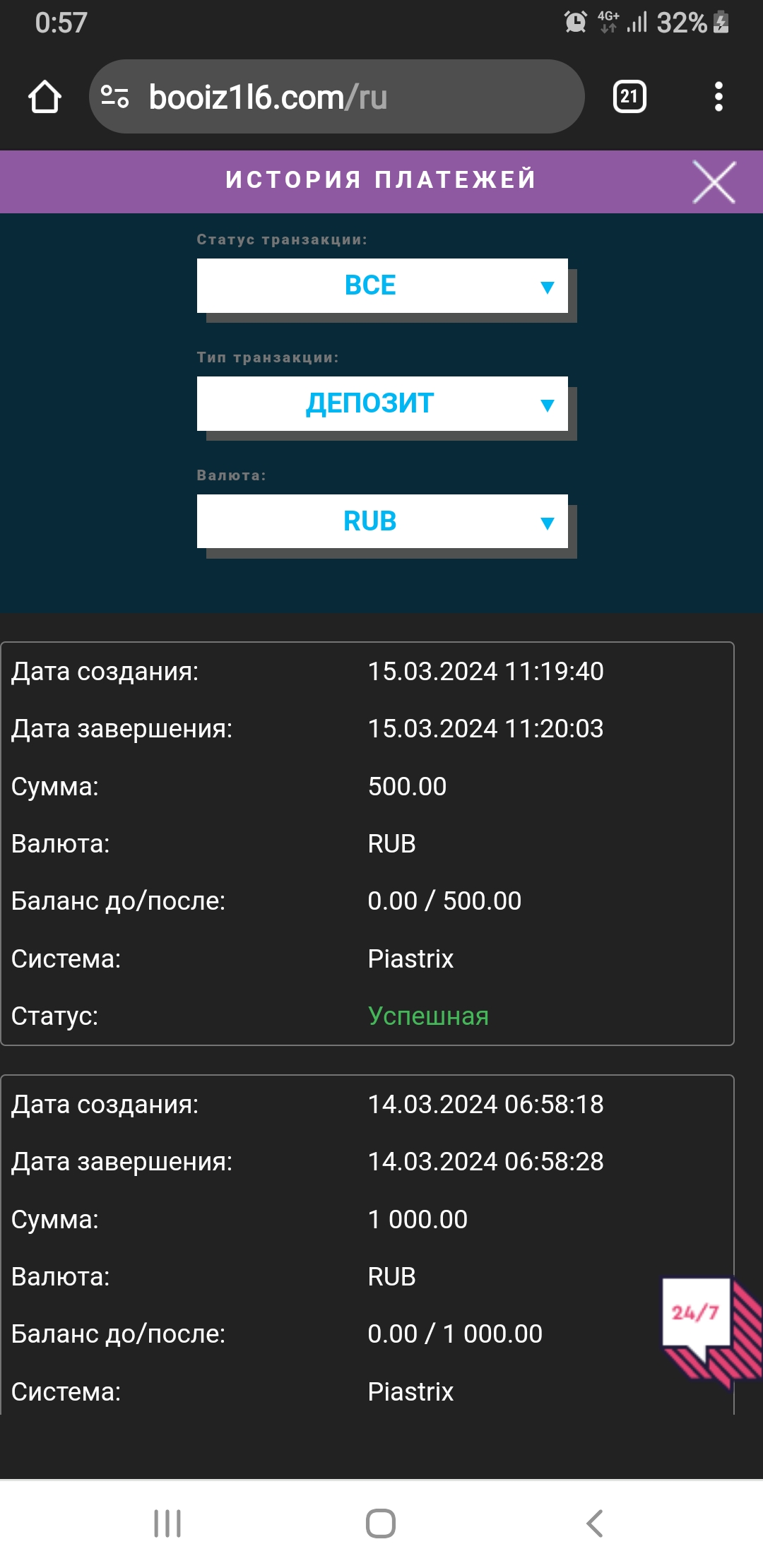
Task: Open the currency dropdown showing RUB
Action: click(382, 521)
